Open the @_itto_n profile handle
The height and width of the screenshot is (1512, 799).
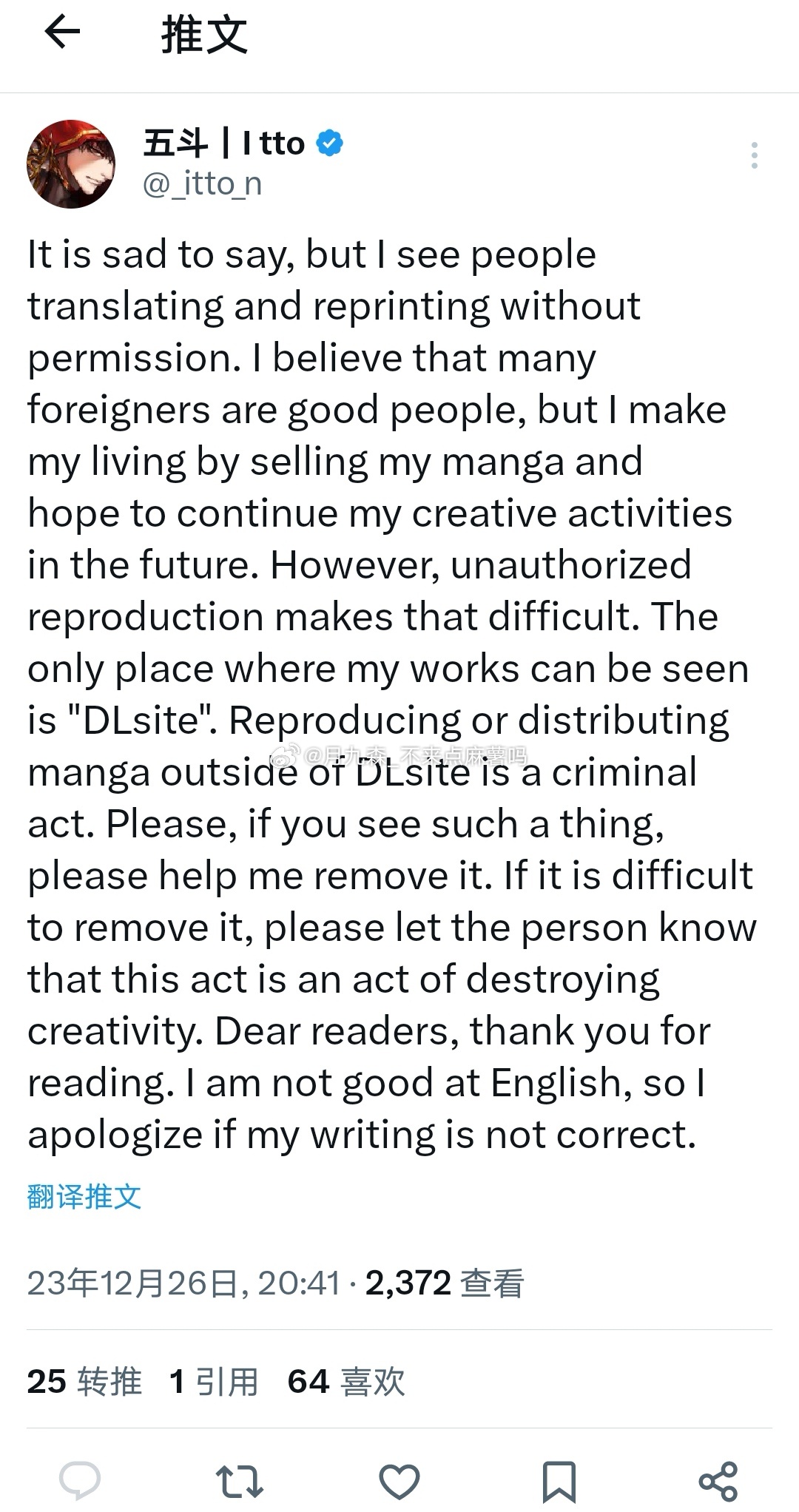click(202, 183)
